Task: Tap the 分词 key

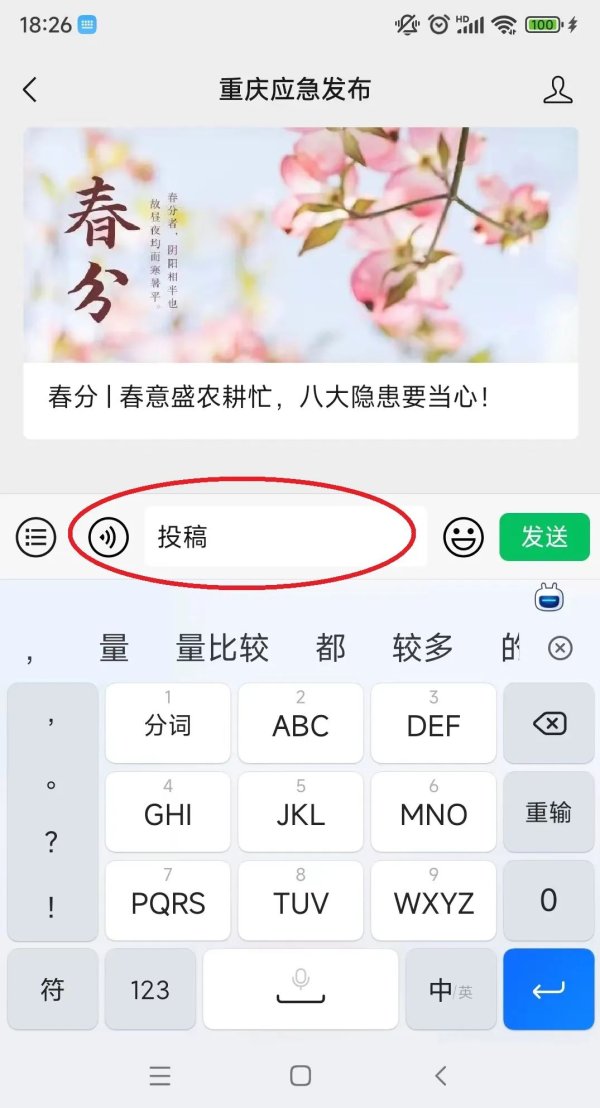Action: point(168,723)
